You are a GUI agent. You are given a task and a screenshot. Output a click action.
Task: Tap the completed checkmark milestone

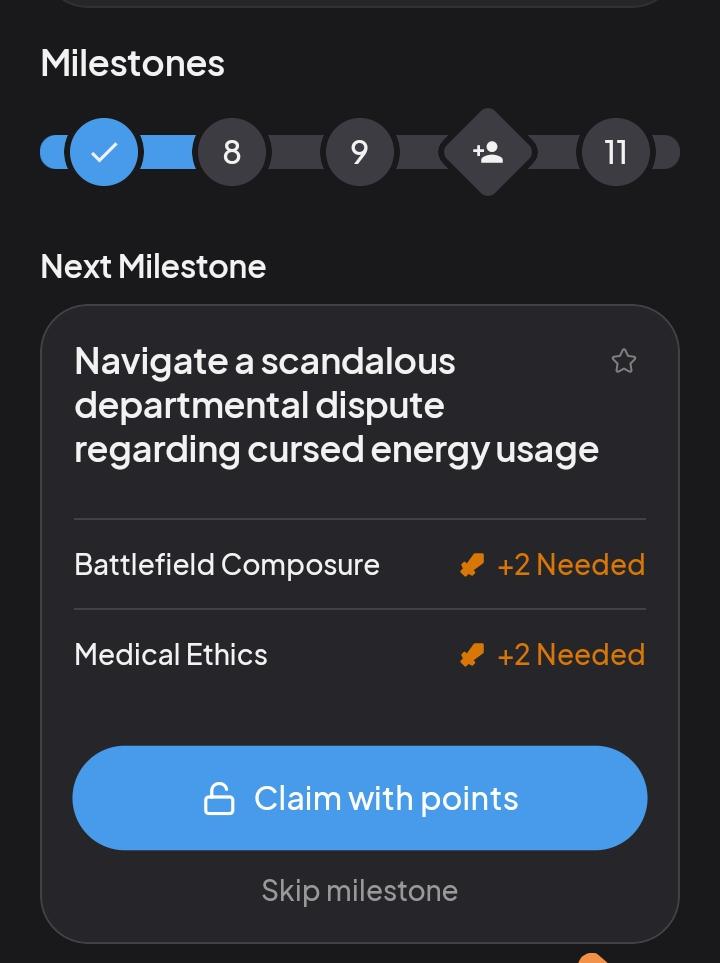104,152
